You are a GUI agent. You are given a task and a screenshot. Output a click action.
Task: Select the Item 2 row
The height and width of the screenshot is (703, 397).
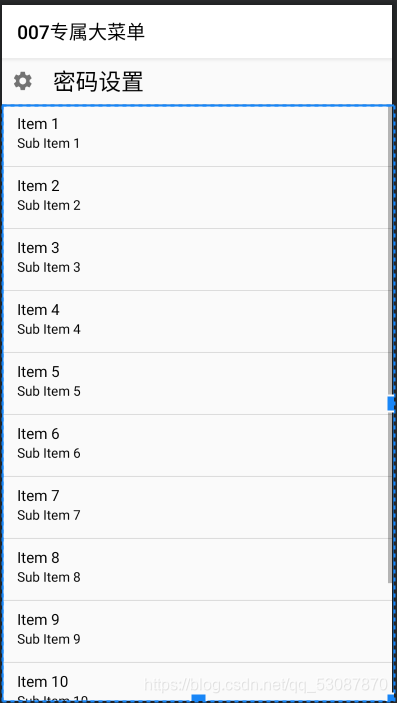(x=196, y=197)
